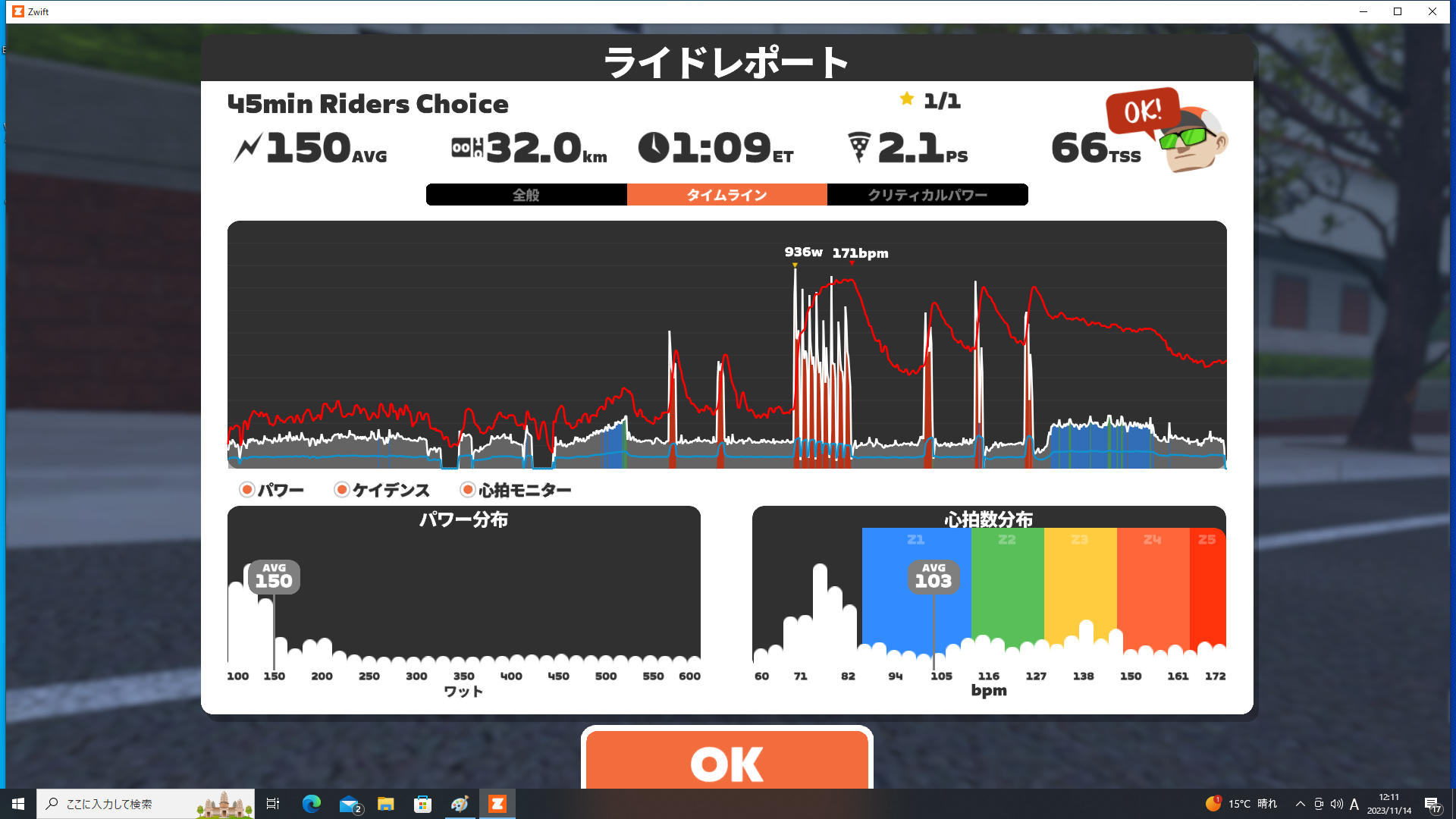1456x819 pixels.
Task: Open the Mail app in the taskbar
Action: tap(349, 804)
